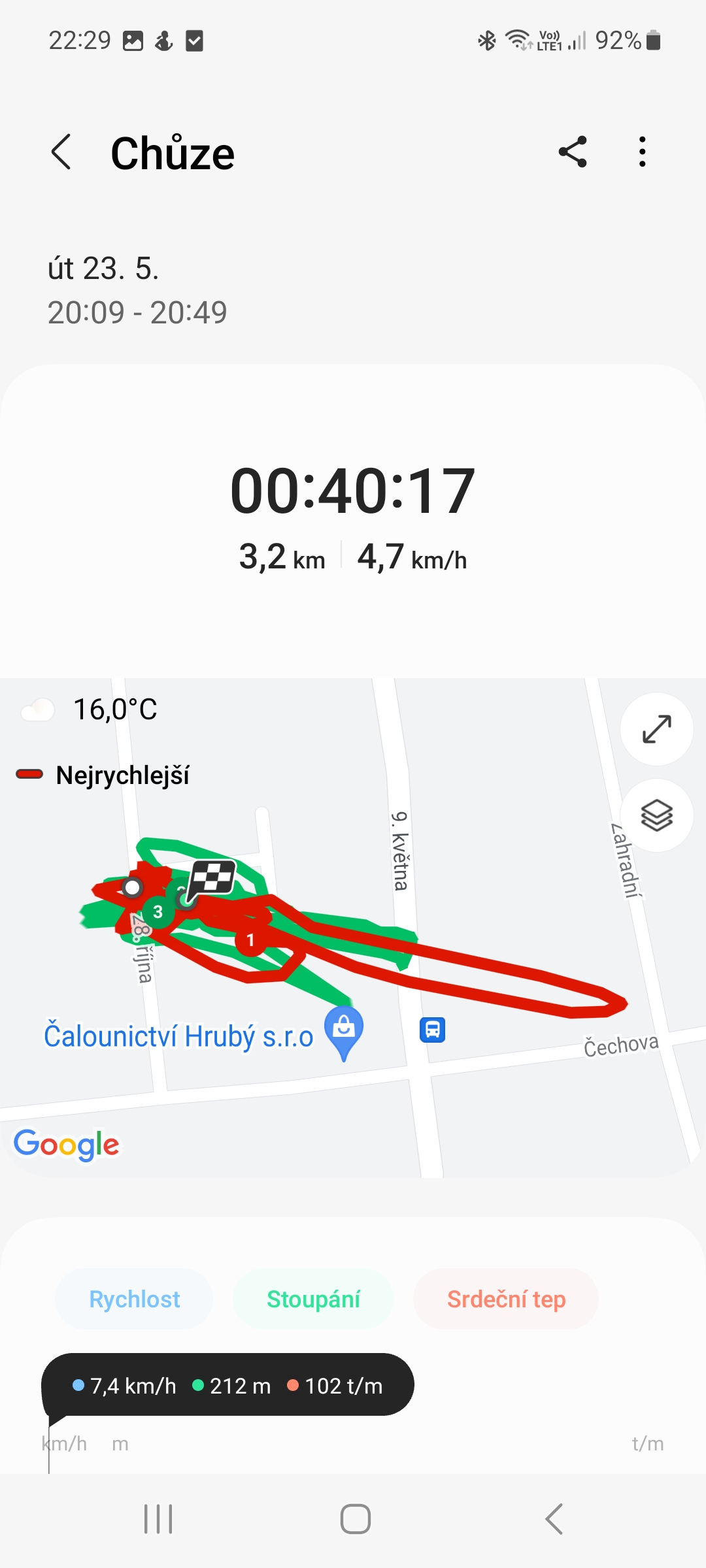
Task: Open the system recent apps button
Action: click(x=158, y=1518)
